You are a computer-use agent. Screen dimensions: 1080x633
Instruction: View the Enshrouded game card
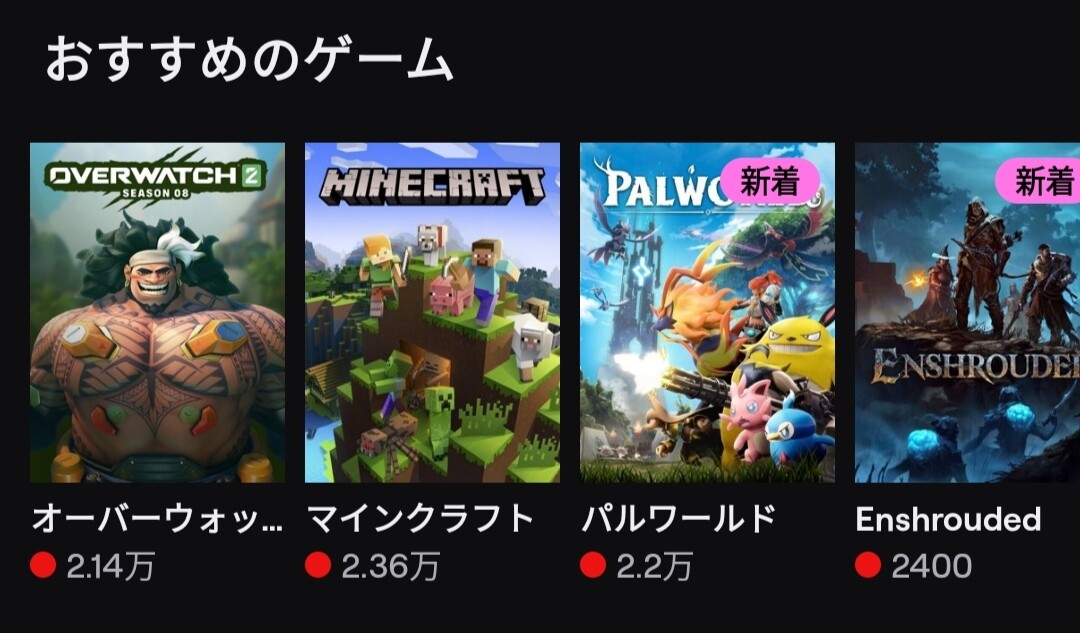point(967,312)
